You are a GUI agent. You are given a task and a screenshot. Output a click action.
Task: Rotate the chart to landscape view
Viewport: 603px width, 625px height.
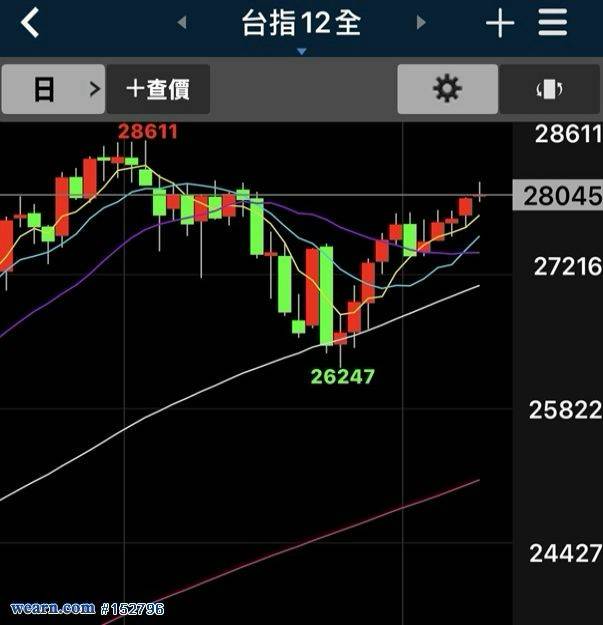[549, 89]
